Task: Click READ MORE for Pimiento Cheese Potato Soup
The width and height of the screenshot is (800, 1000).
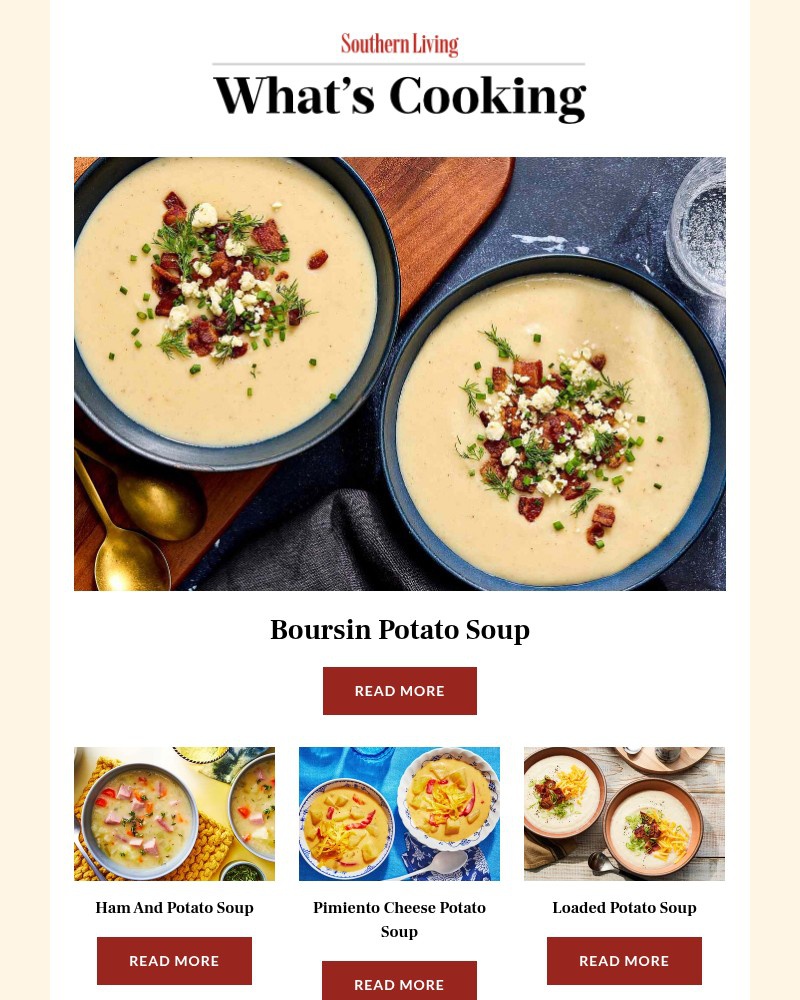Action: pos(399,984)
